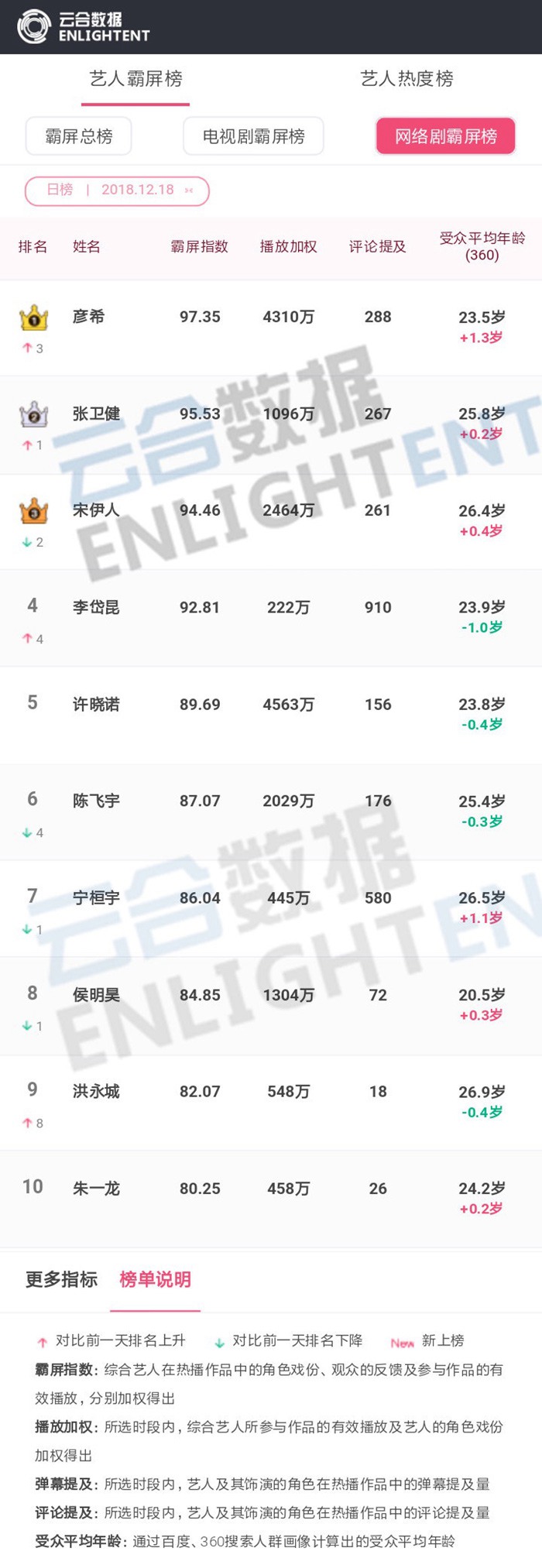Screen dimensions: 542x1568
Task: Select the 榜单说明 tab
Action: click(x=155, y=1279)
